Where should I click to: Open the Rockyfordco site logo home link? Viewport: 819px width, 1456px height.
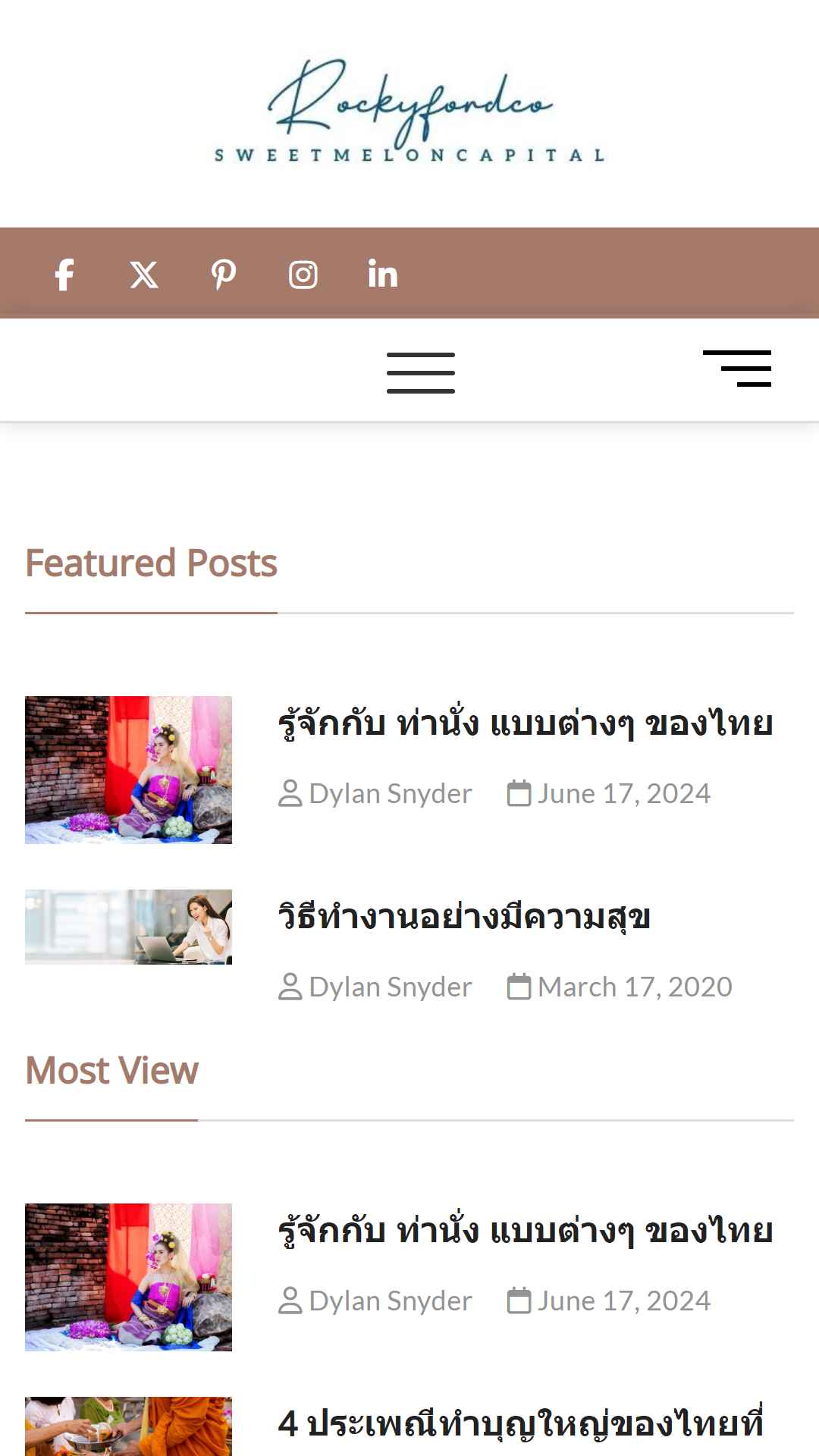coord(409,110)
